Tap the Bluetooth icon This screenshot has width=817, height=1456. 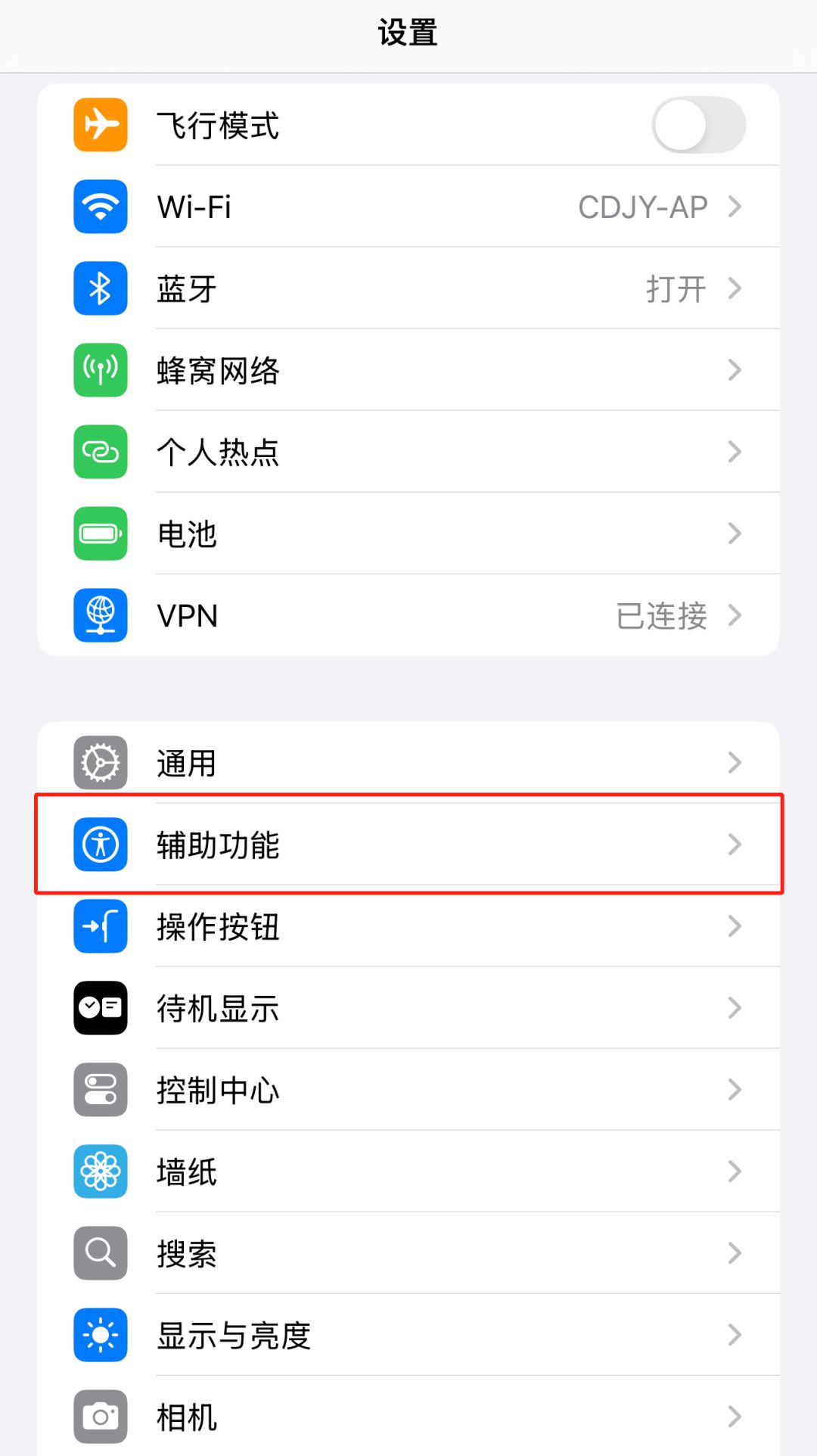point(99,288)
